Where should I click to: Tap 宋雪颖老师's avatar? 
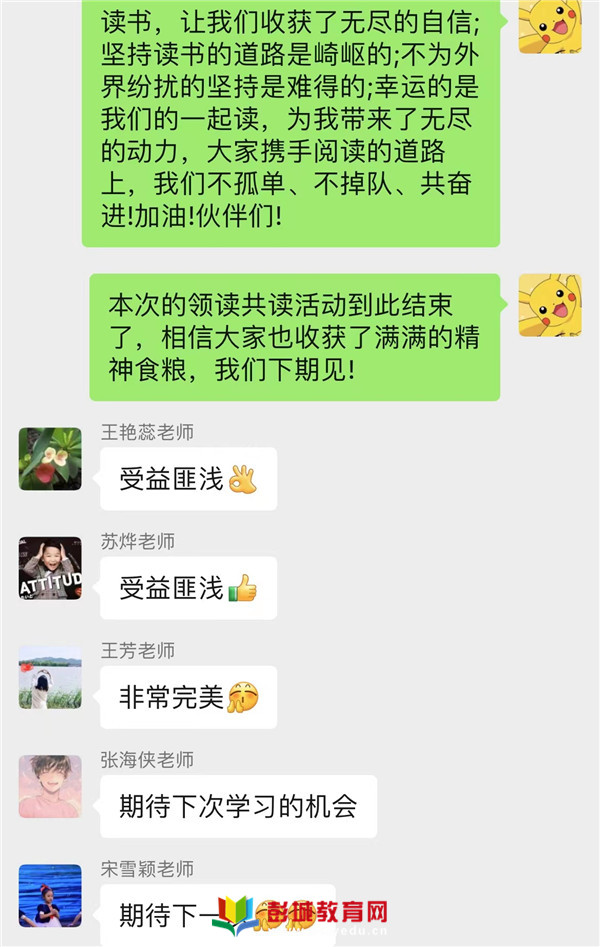50,895
